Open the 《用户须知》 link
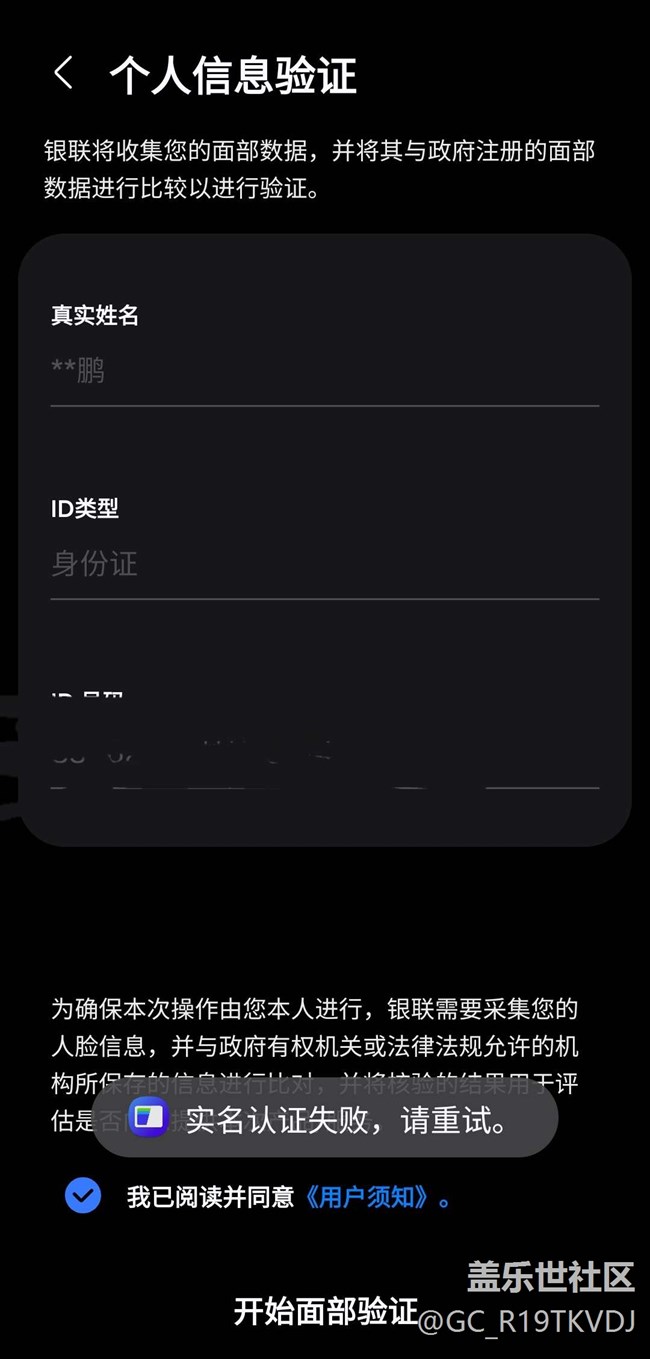This screenshot has width=650, height=1359. pyautogui.click(x=369, y=1196)
